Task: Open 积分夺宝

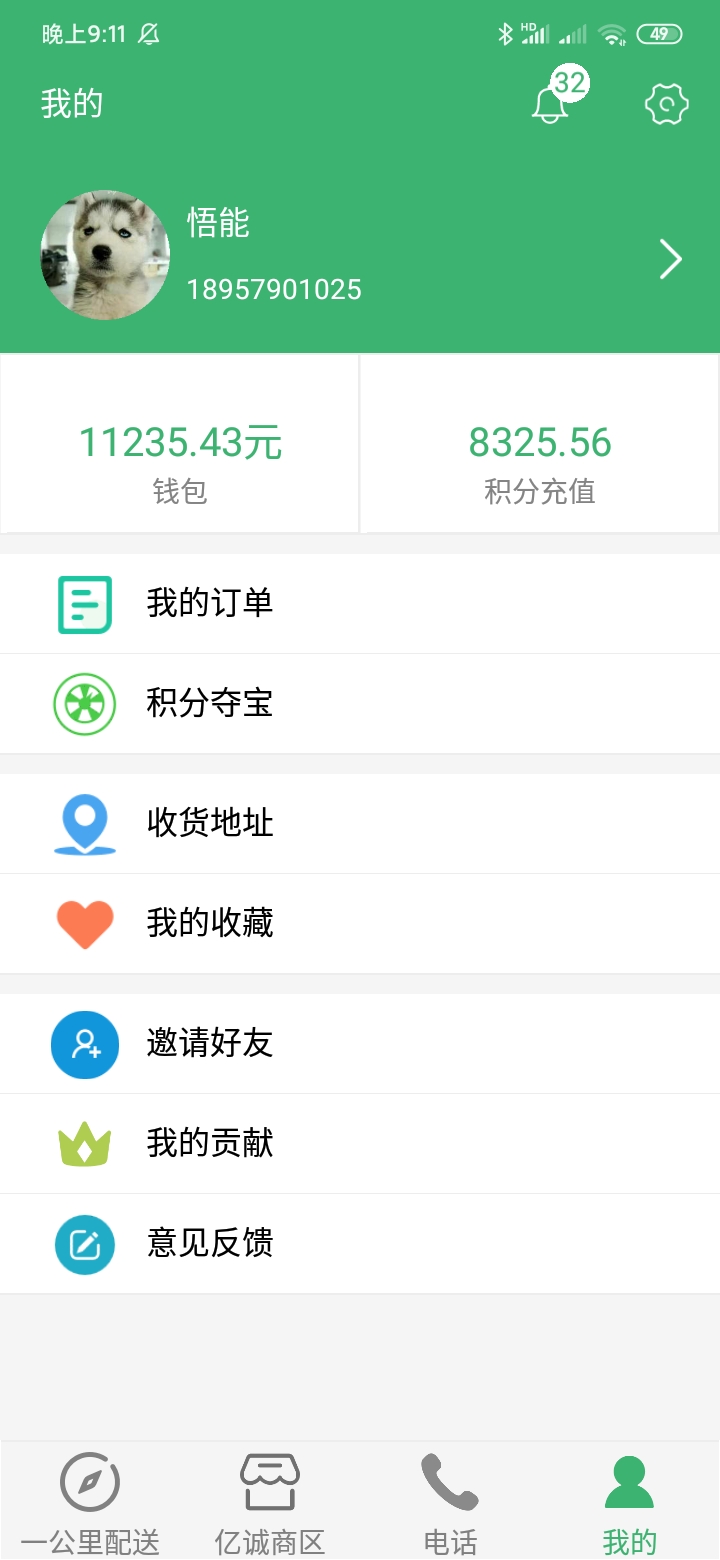Action: 360,703
